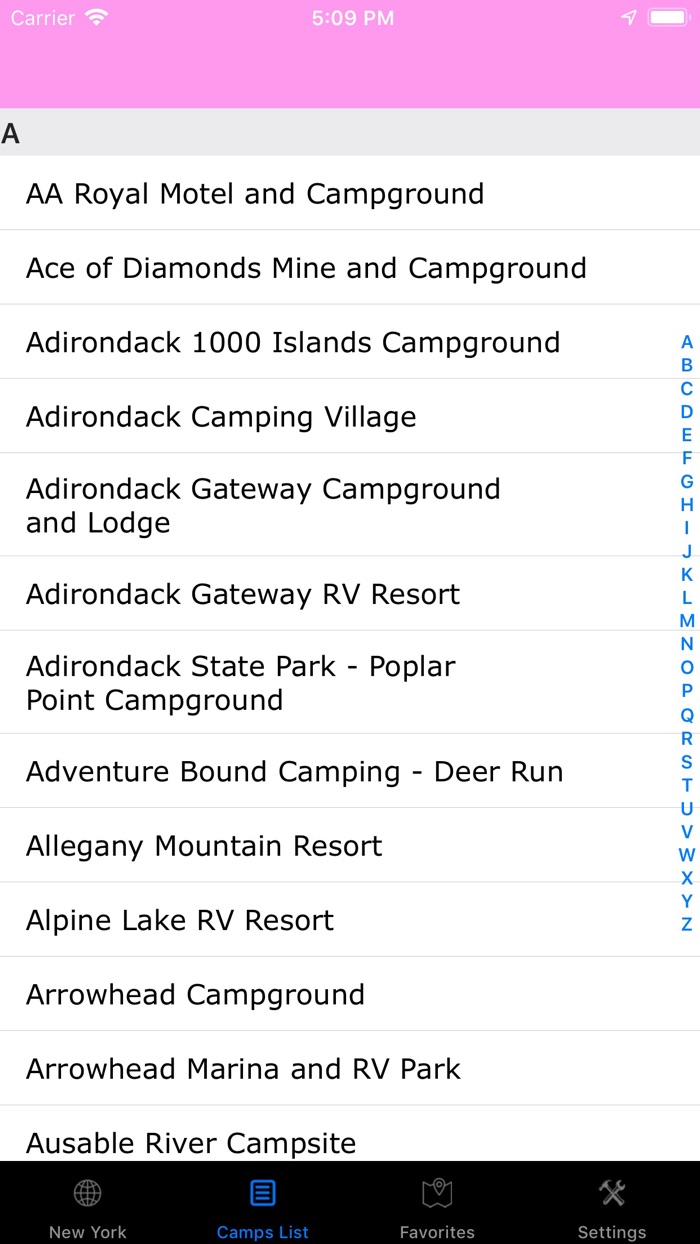The width and height of the screenshot is (700, 1244).
Task: Open Adirondack State Park Poplar Point Campground
Action: pos(350,682)
